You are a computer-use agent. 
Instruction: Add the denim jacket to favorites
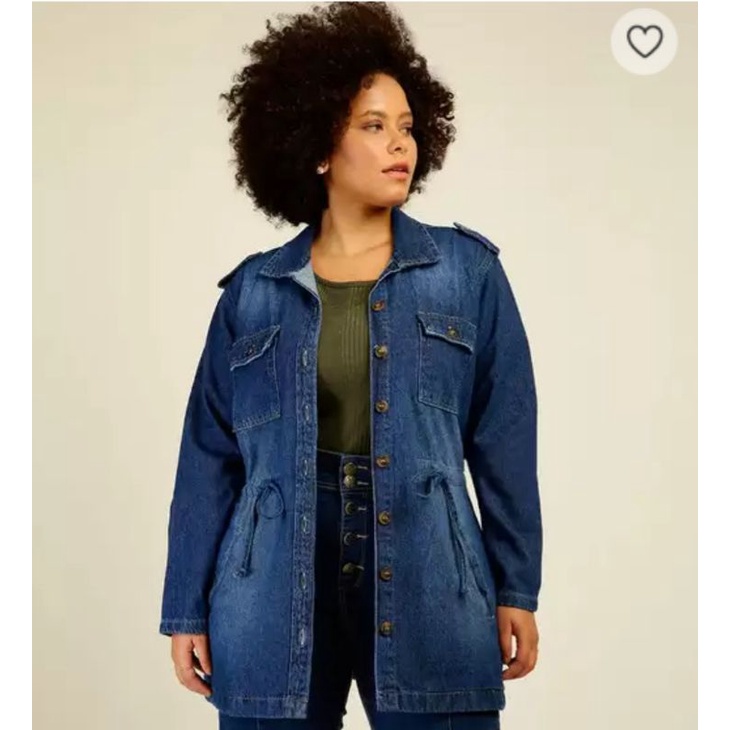644,41
